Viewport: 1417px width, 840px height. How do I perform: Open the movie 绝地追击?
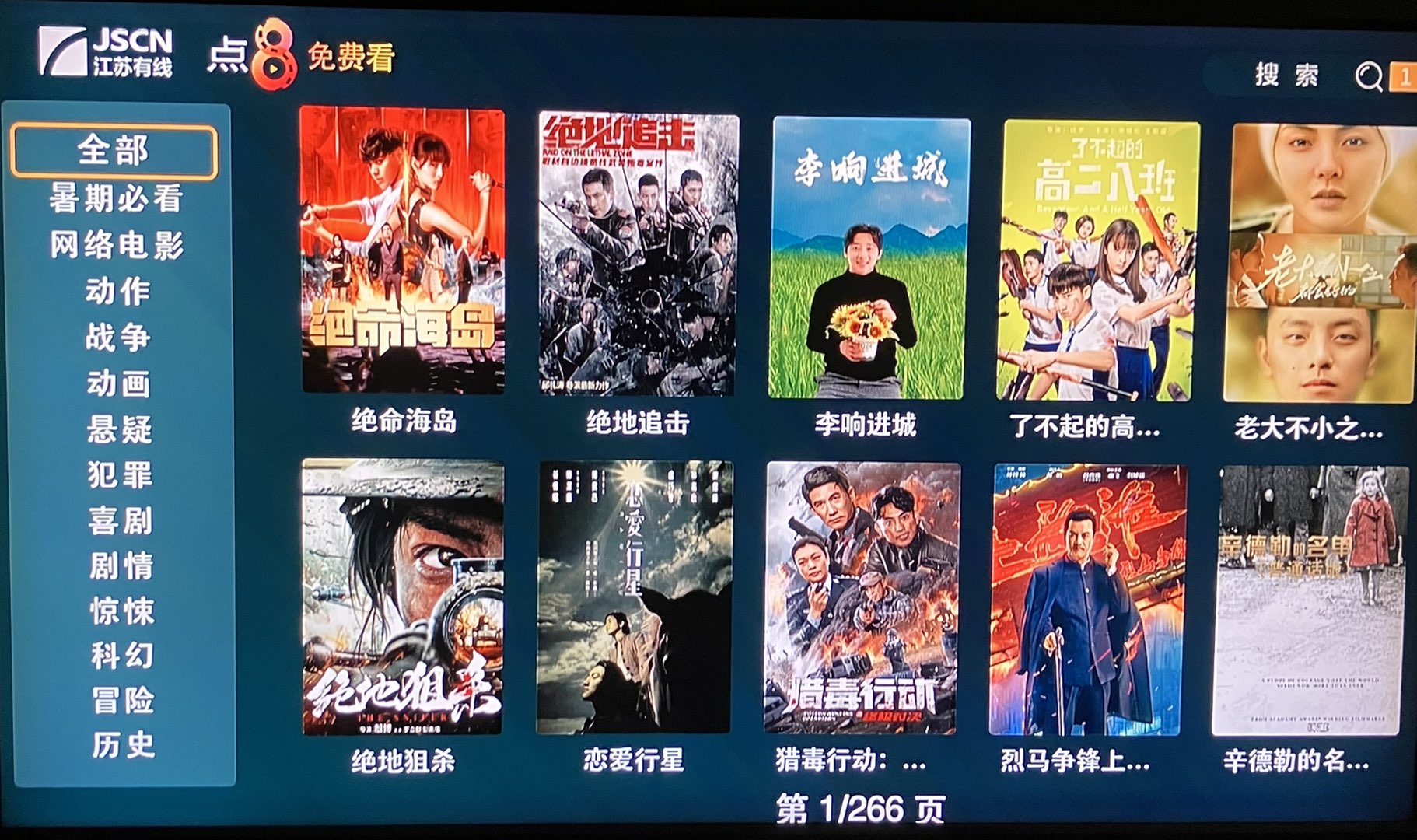pos(638,254)
